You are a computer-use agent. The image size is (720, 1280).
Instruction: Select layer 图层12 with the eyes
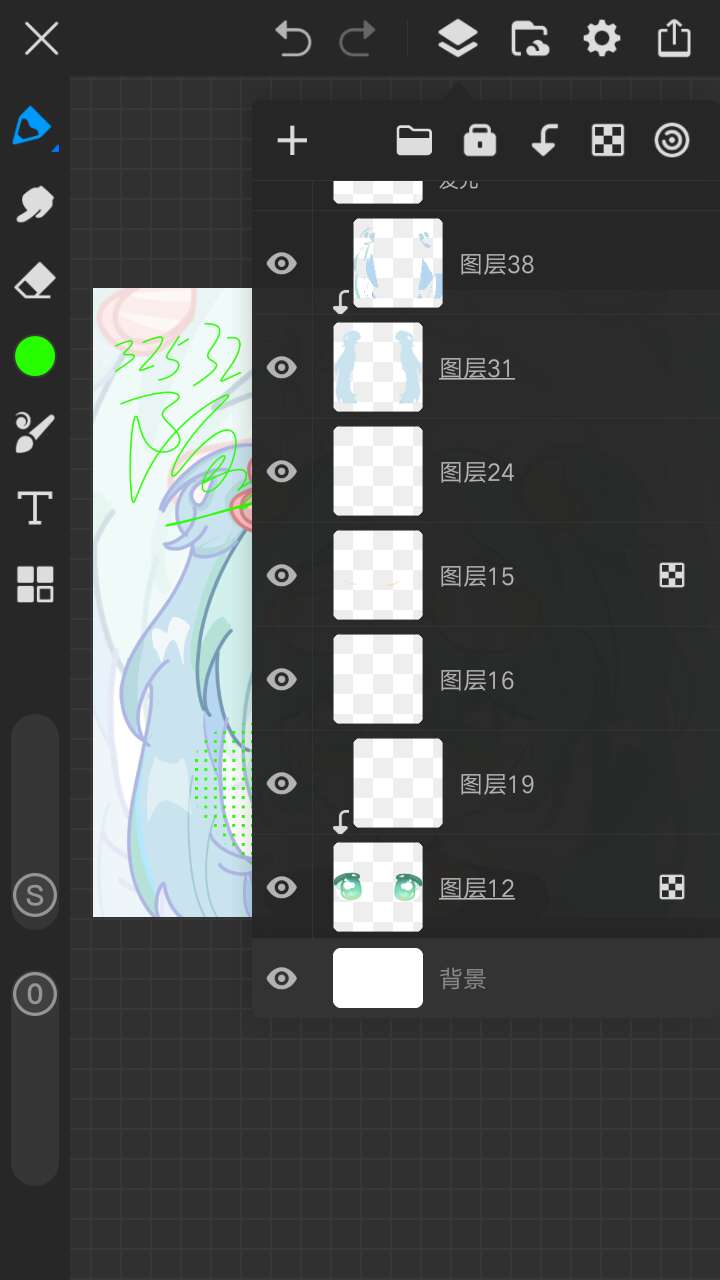(477, 888)
